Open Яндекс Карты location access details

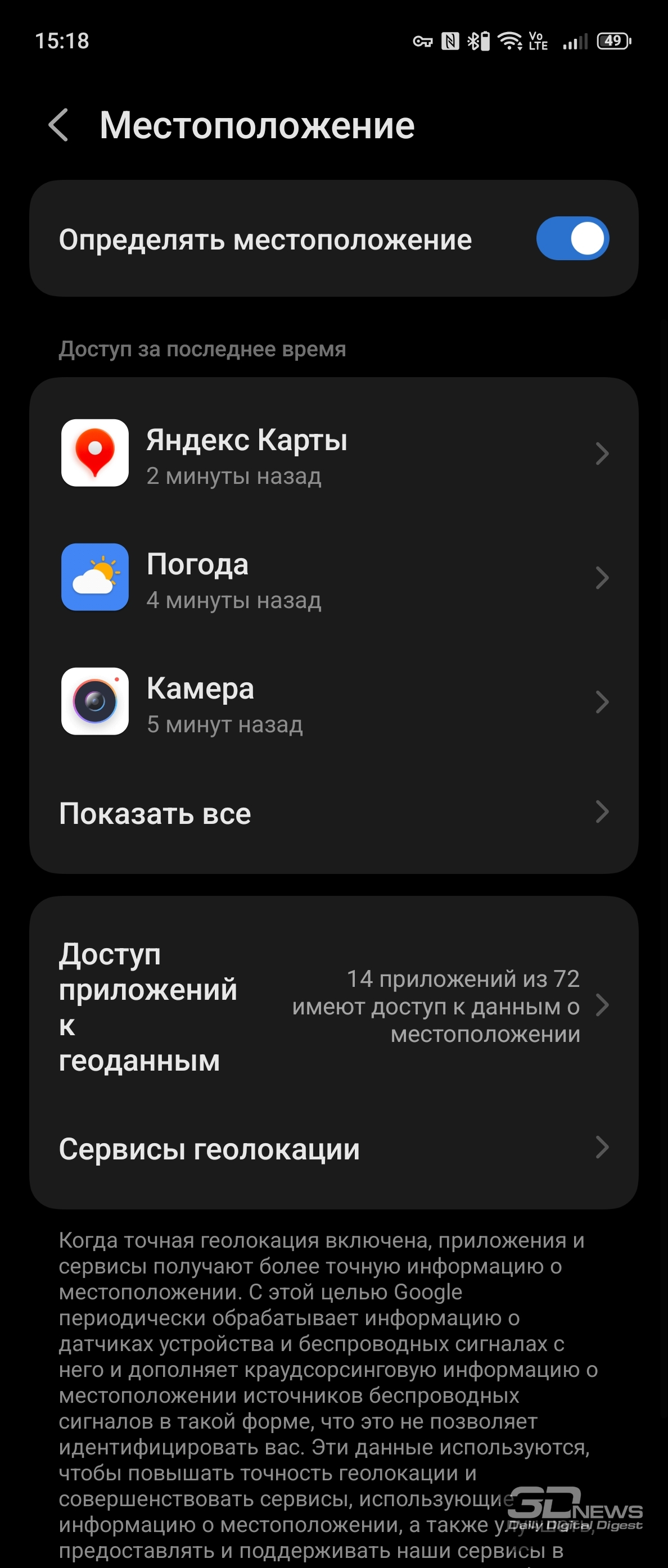pyautogui.click(x=333, y=454)
